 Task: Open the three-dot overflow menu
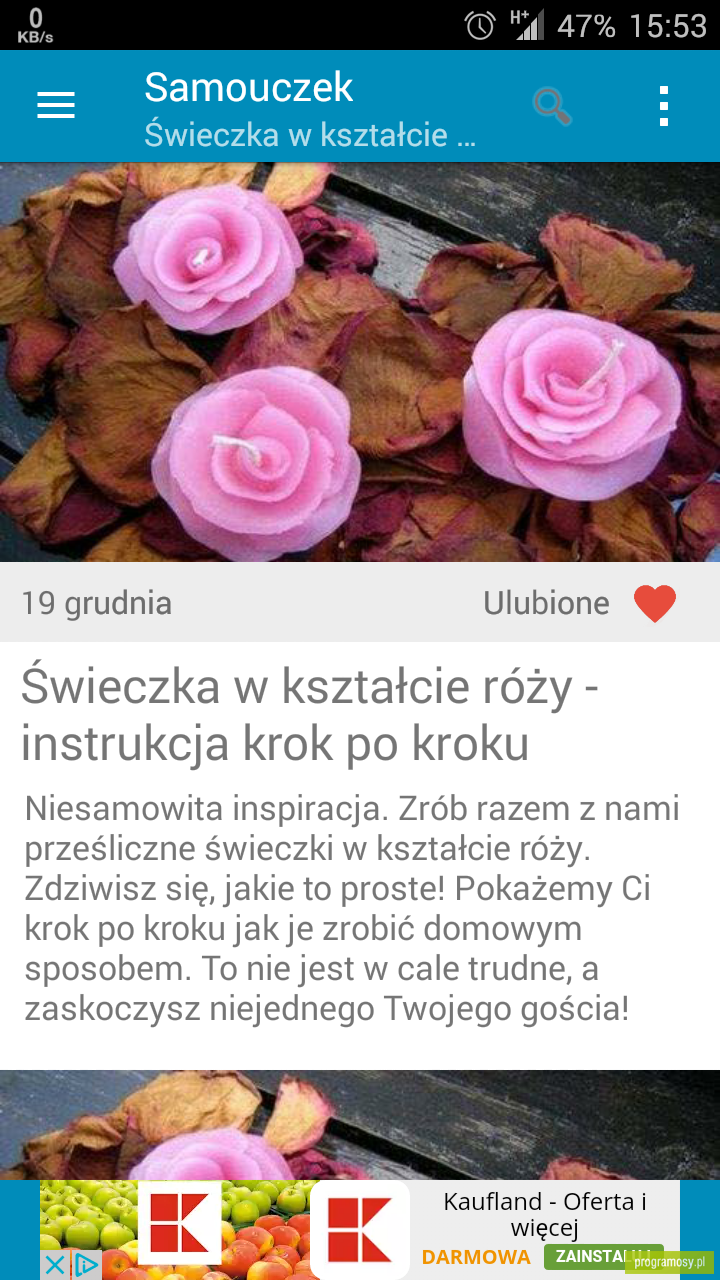point(664,105)
